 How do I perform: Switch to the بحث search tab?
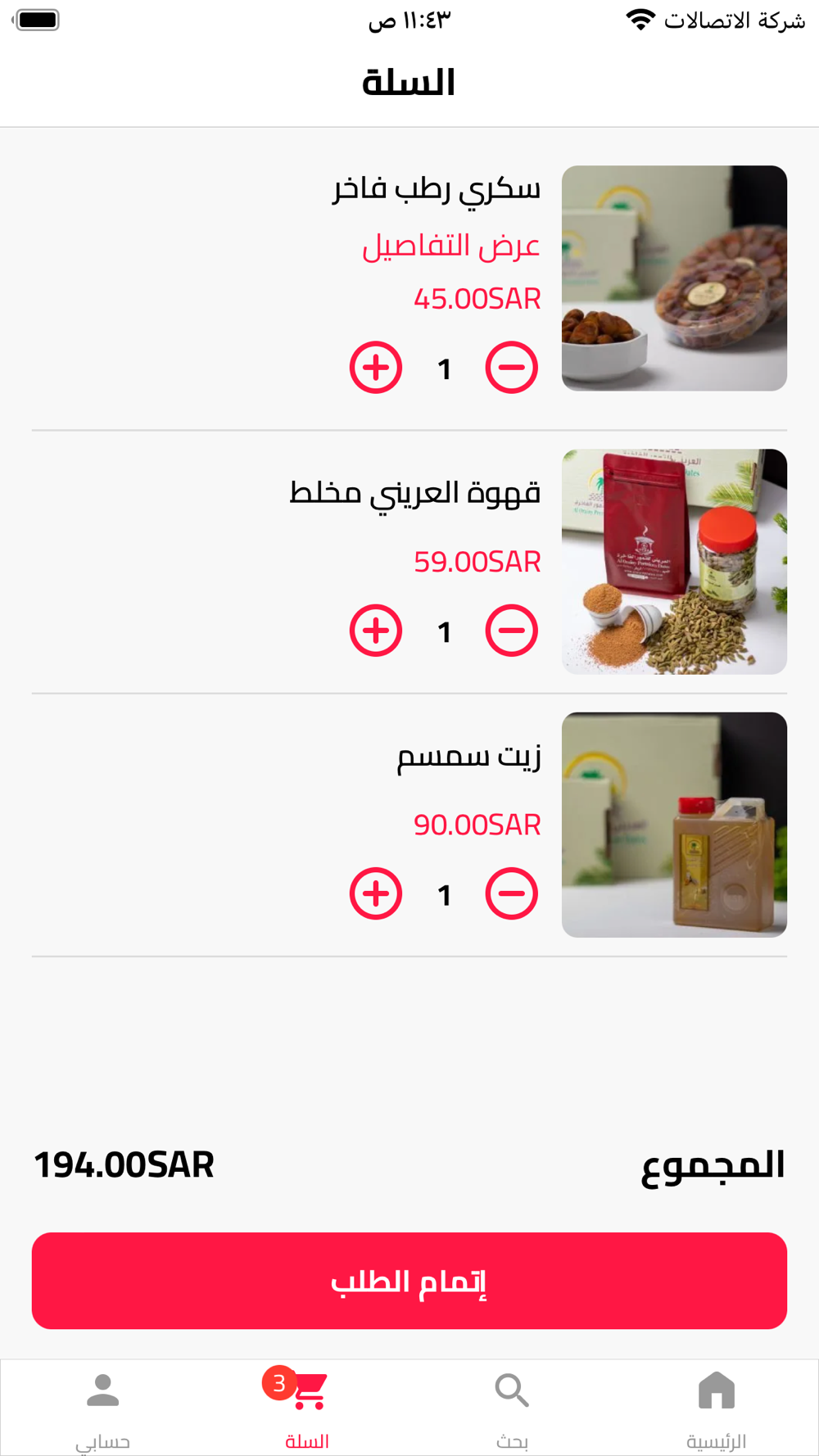point(512,1409)
